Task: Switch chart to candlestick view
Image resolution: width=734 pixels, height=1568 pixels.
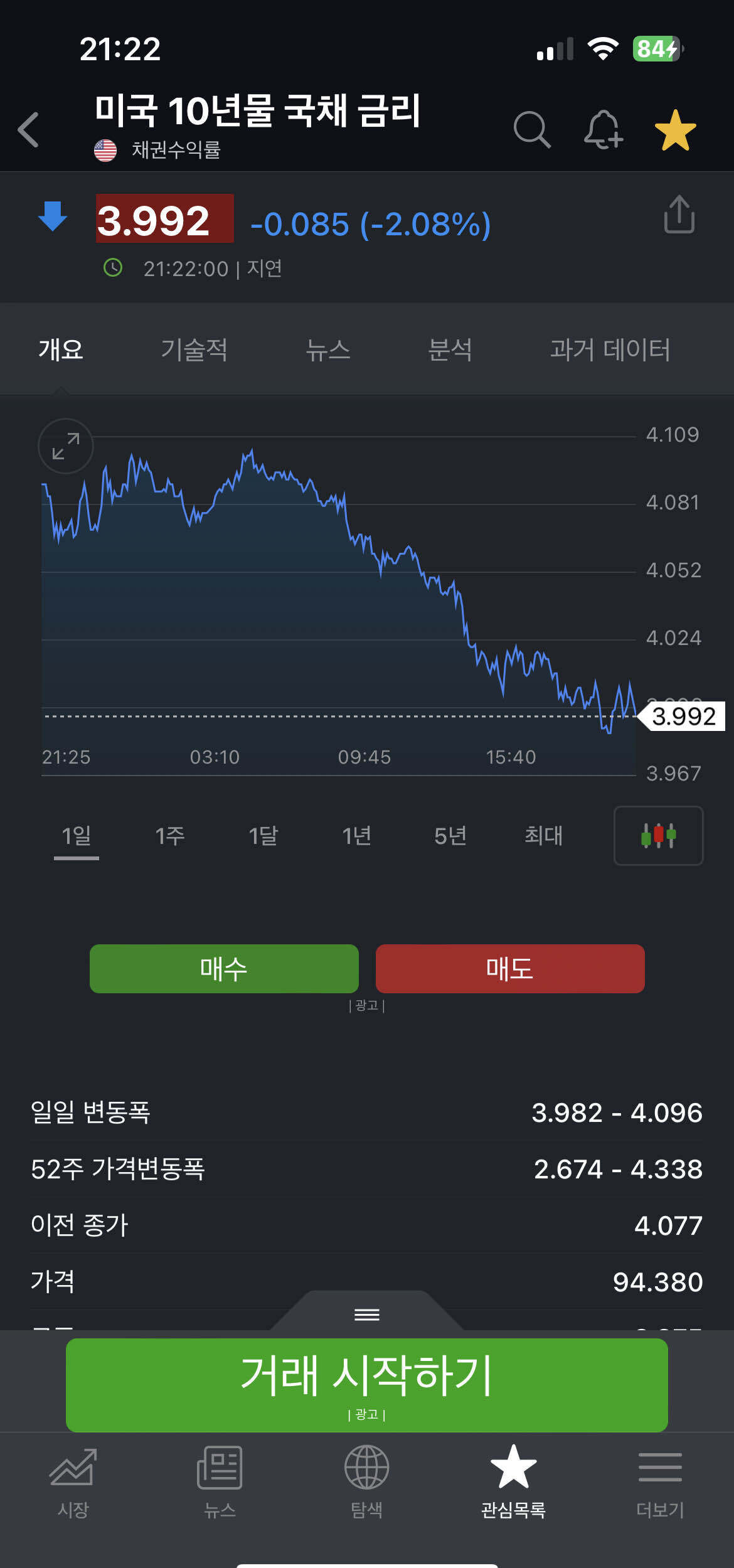Action: (x=657, y=836)
